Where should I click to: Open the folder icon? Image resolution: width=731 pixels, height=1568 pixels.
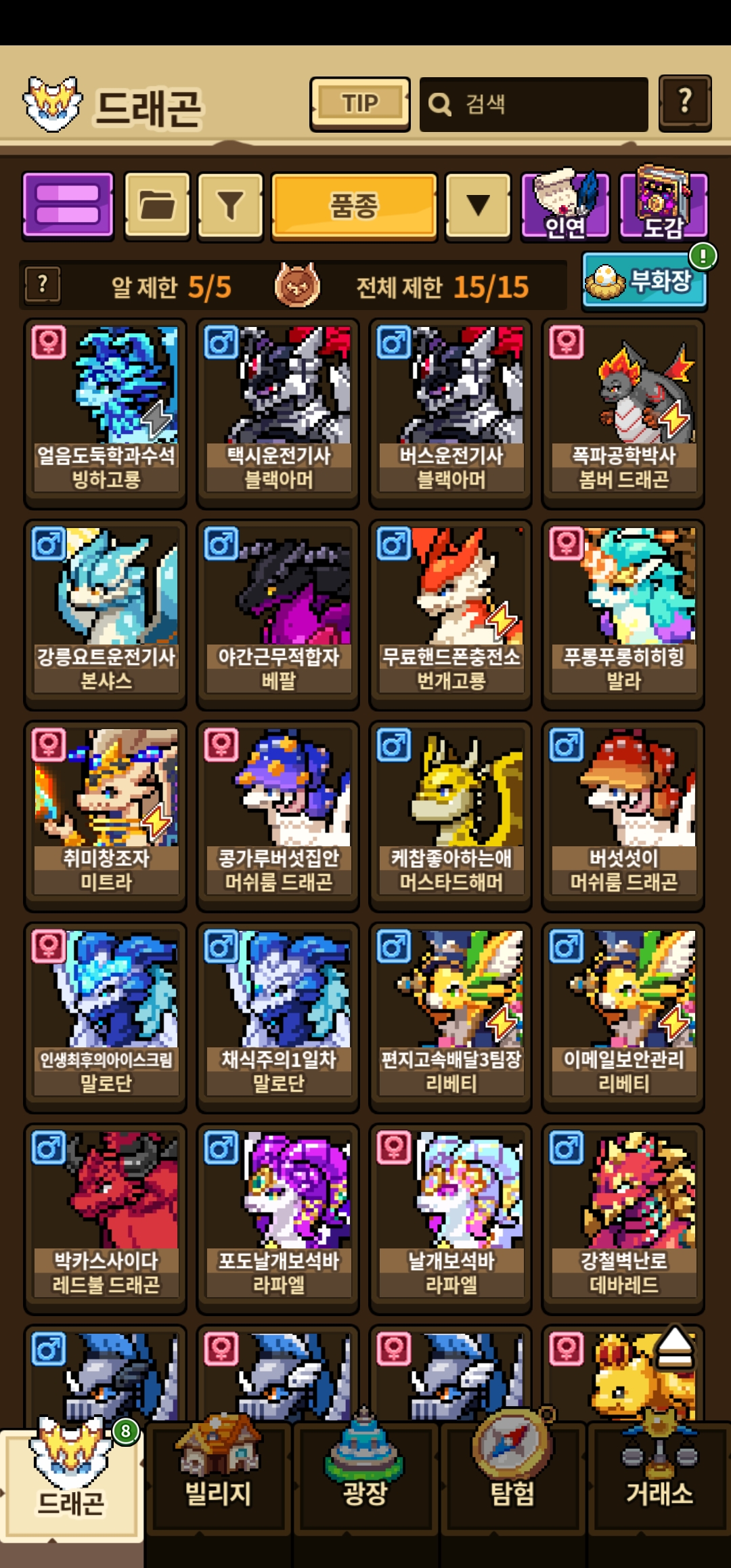(157, 205)
